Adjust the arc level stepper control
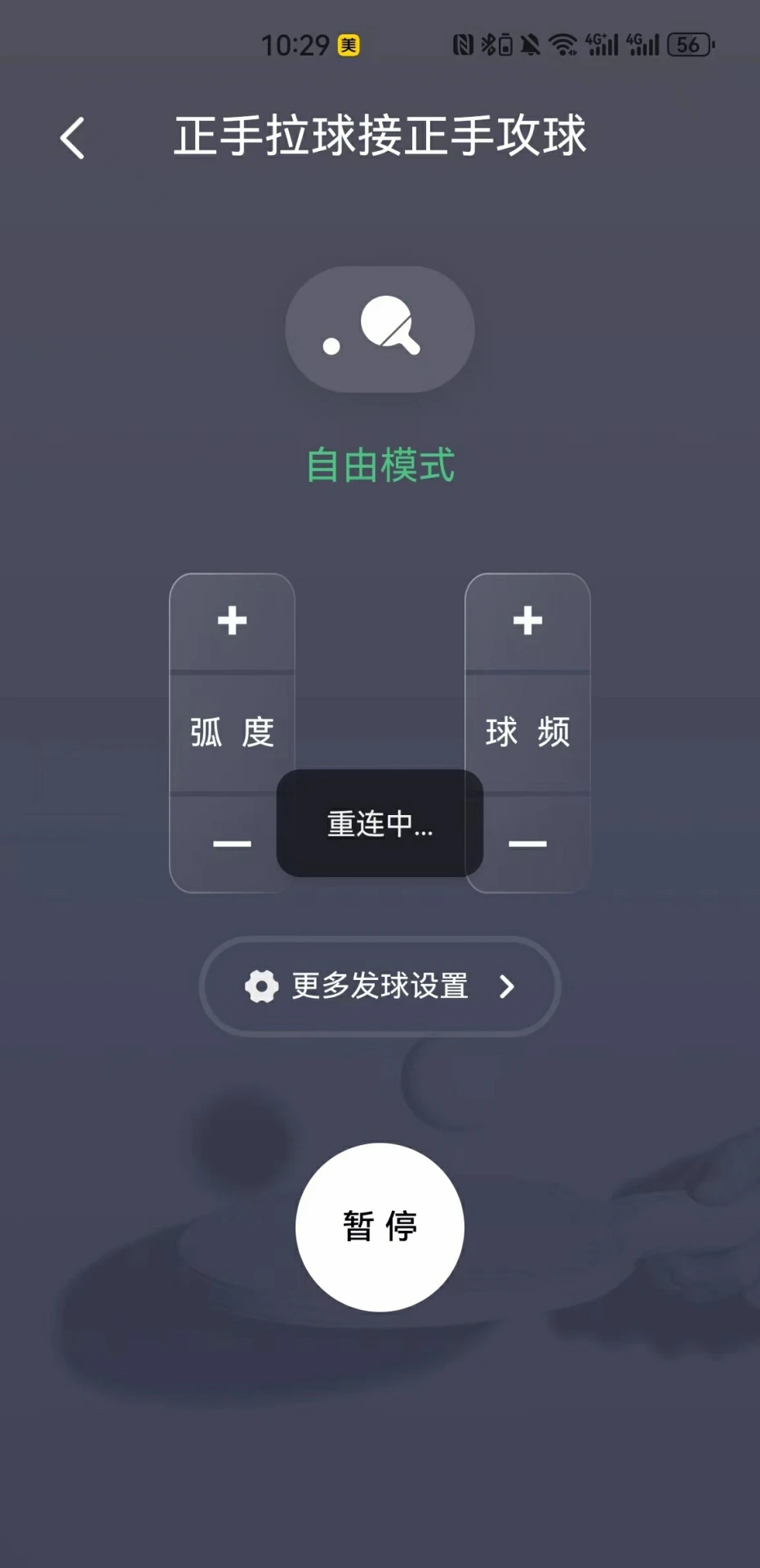This screenshot has width=760, height=1568. (x=231, y=733)
